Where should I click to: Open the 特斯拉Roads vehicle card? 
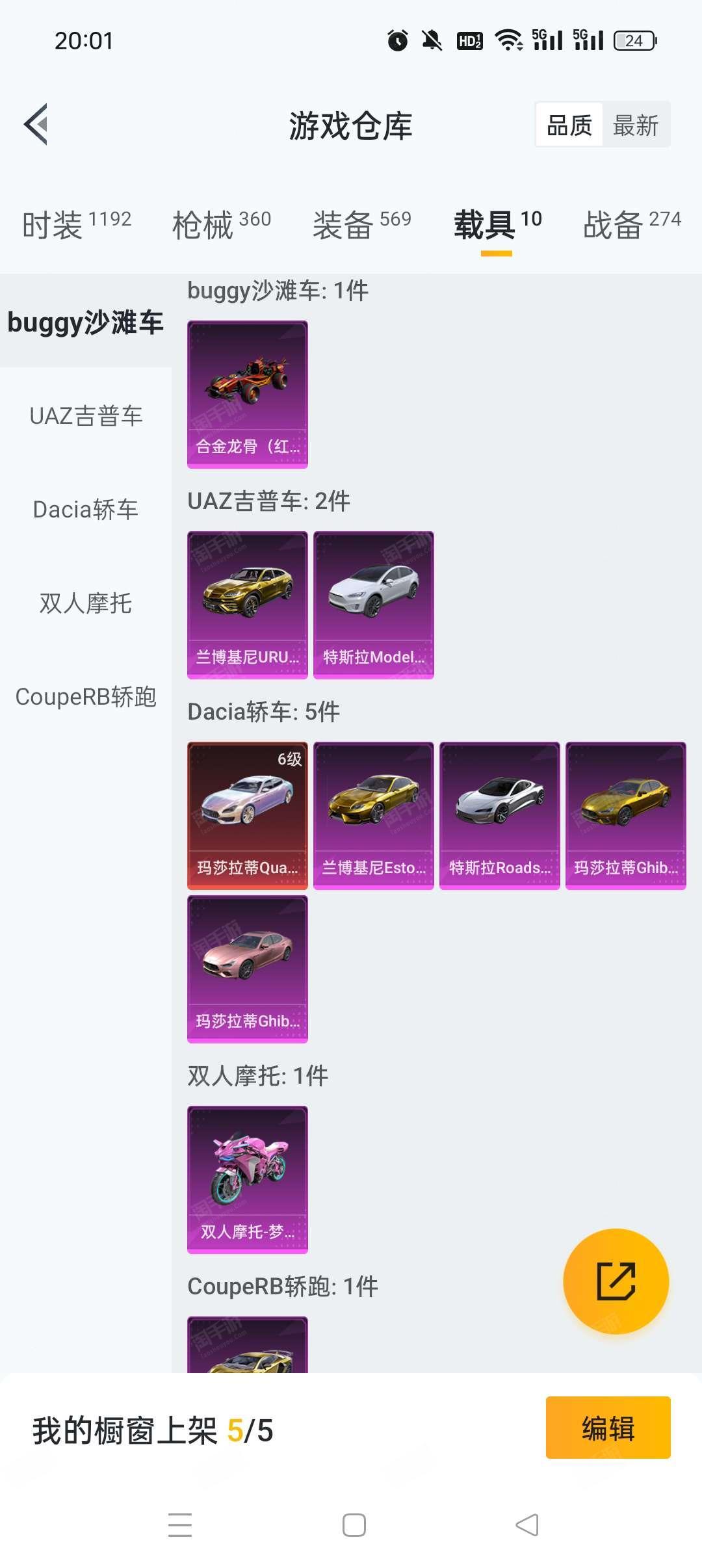click(500, 816)
